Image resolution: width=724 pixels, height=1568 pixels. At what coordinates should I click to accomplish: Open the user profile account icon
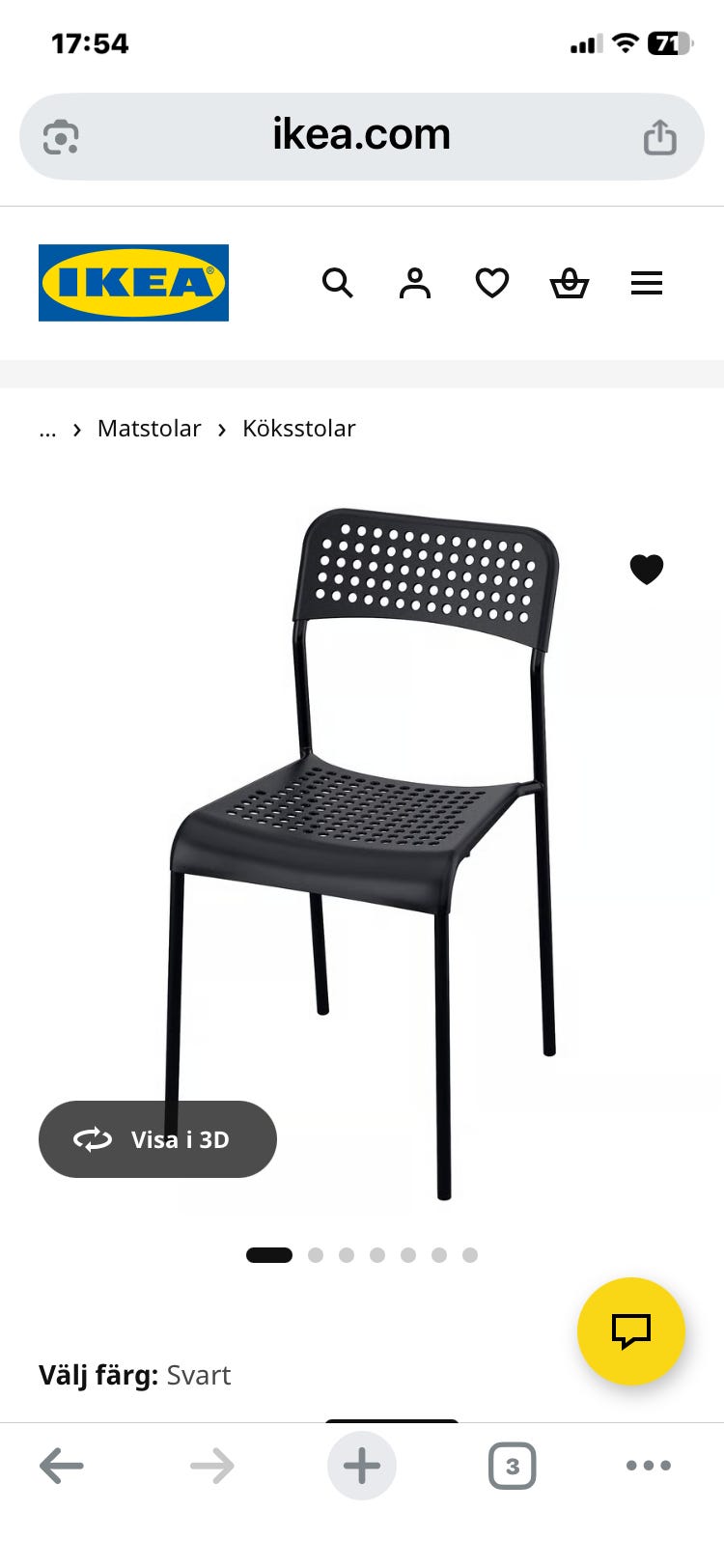pyautogui.click(x=415, y=283)
